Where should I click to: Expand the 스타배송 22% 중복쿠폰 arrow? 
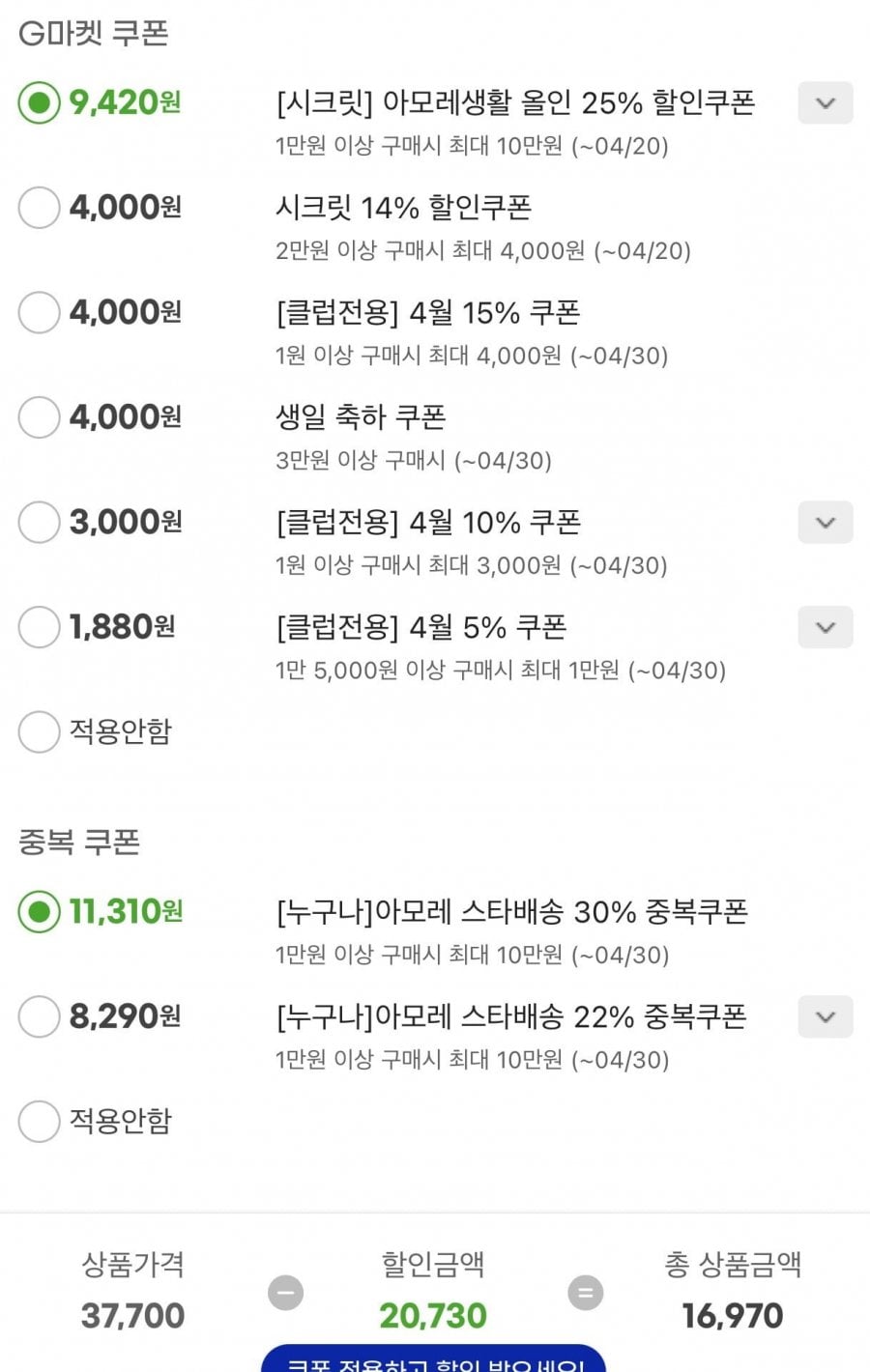coord(825,1016)
